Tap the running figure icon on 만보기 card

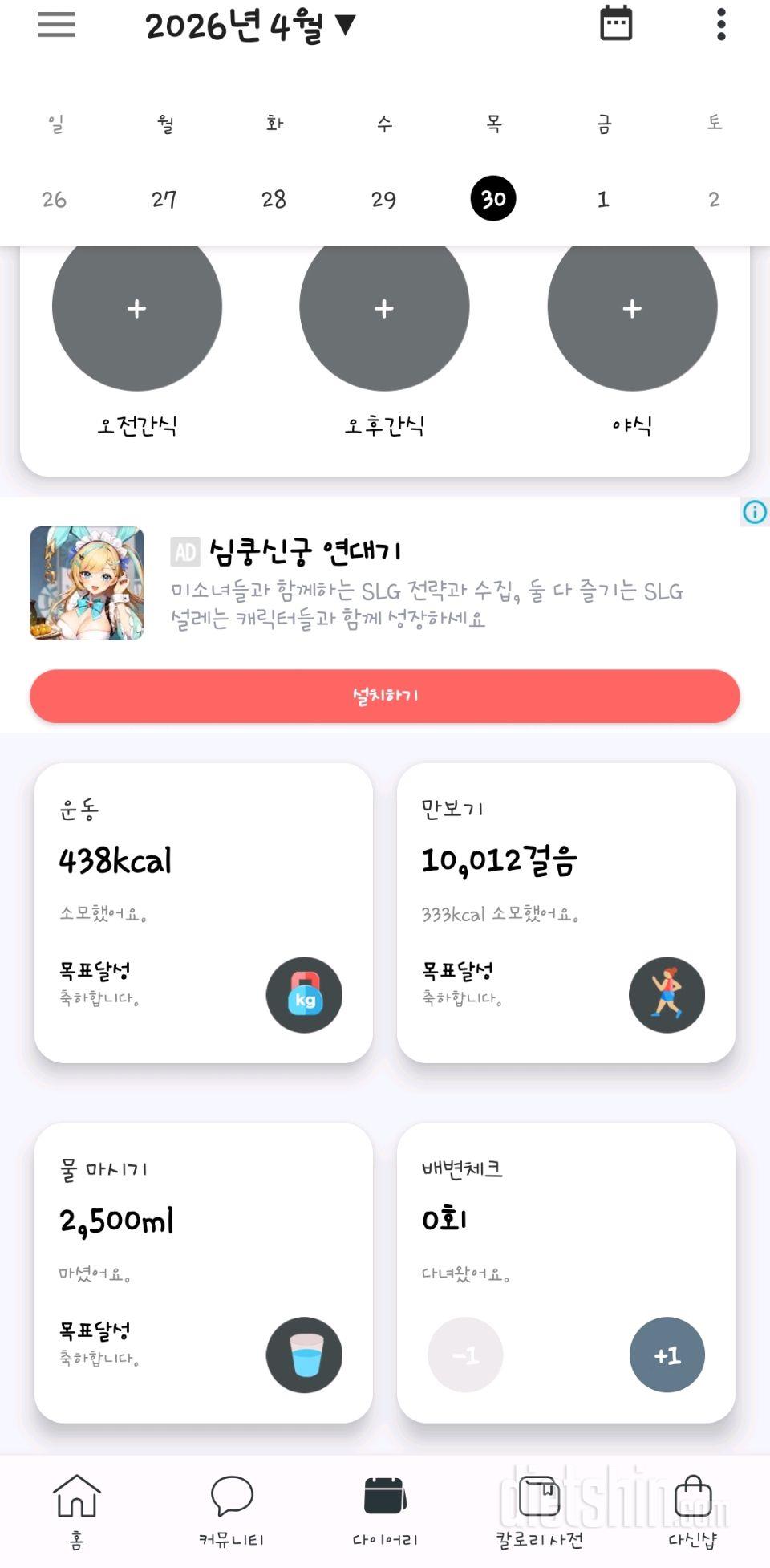(667, 994)
